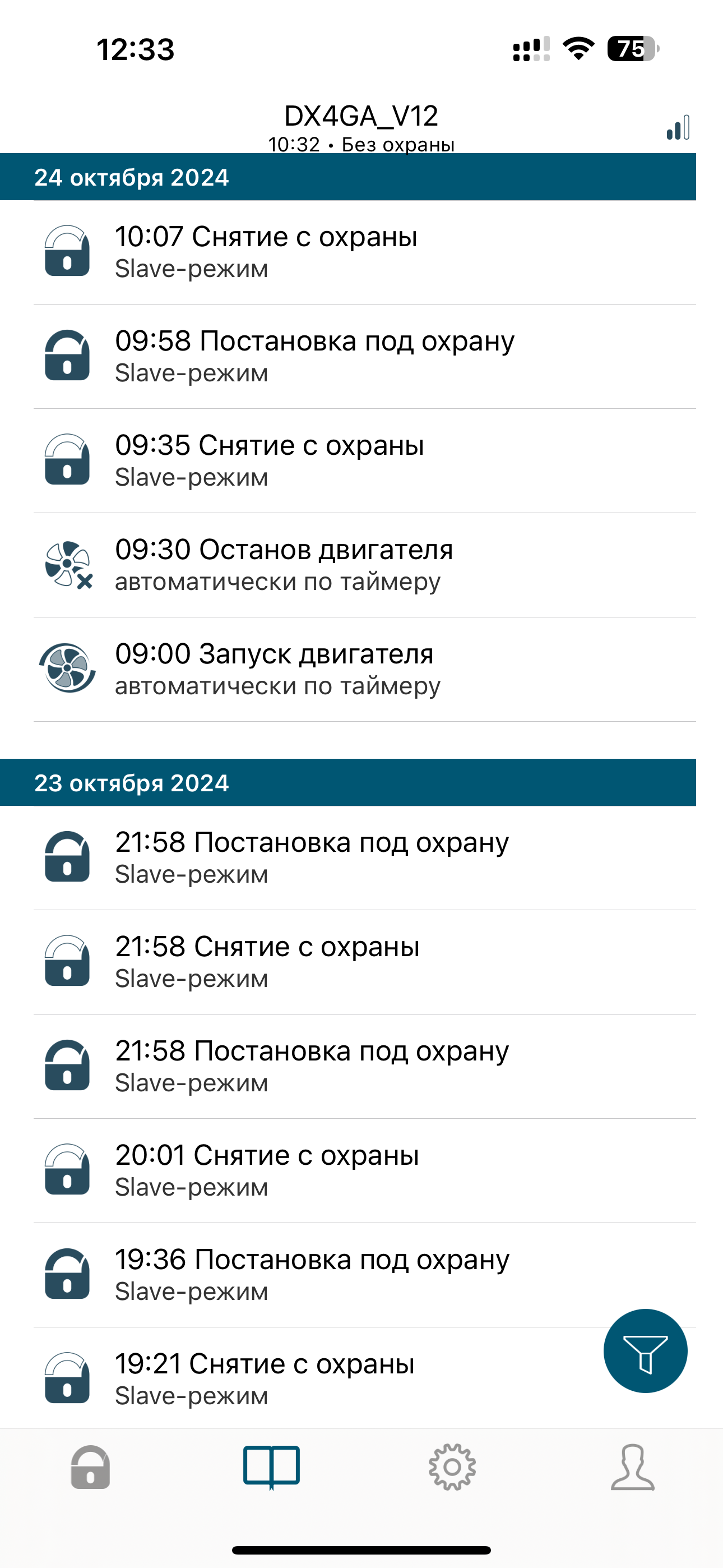Open the event log book tab
The width and height of the screenshot is (723, 1568).
click(271, 1467)
